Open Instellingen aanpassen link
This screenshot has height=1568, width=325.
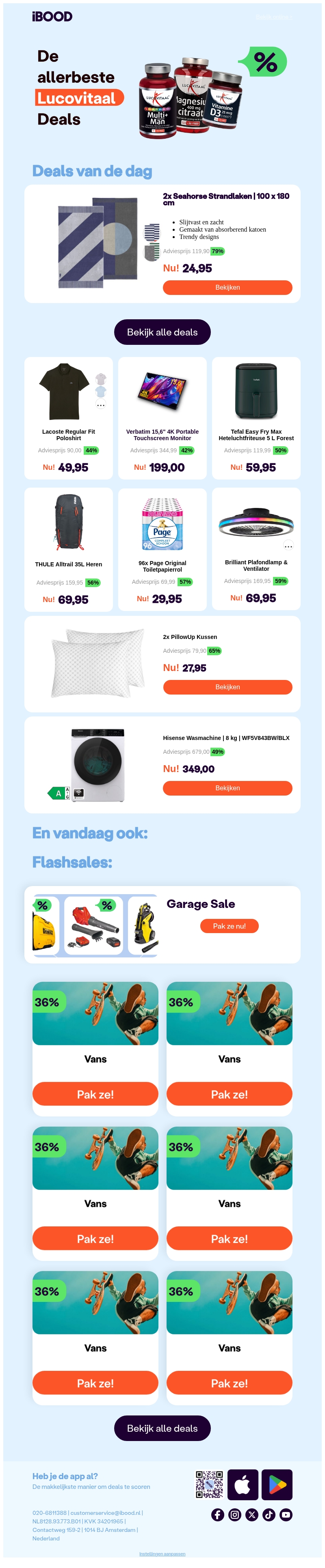pos(162,1553)
